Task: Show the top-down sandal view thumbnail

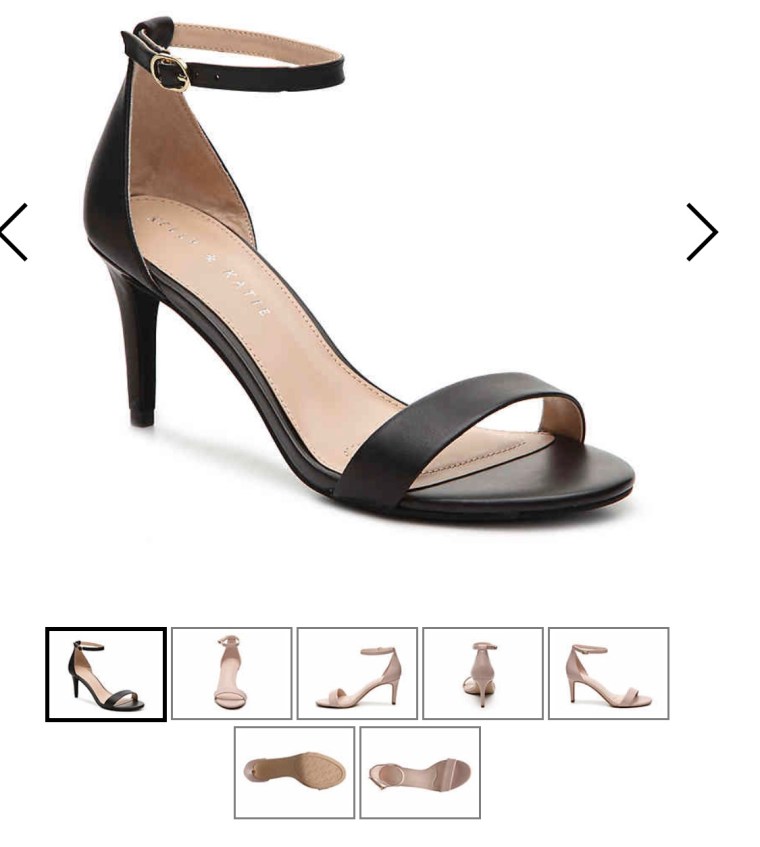Action: pos(420,772)
